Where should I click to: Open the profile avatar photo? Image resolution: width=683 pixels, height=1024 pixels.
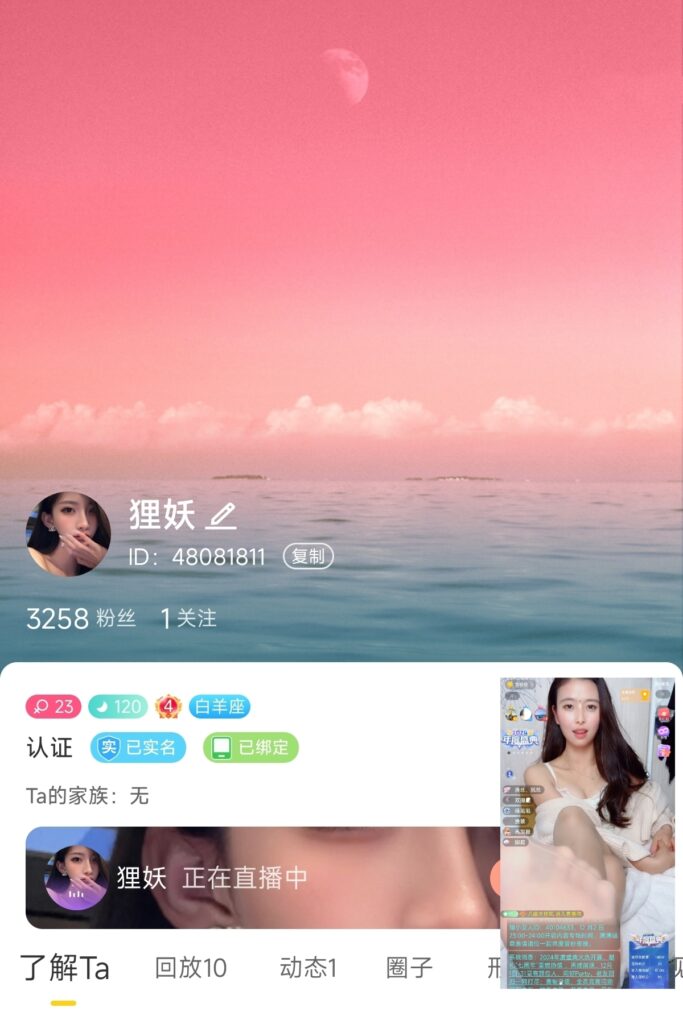pos(68,534)
